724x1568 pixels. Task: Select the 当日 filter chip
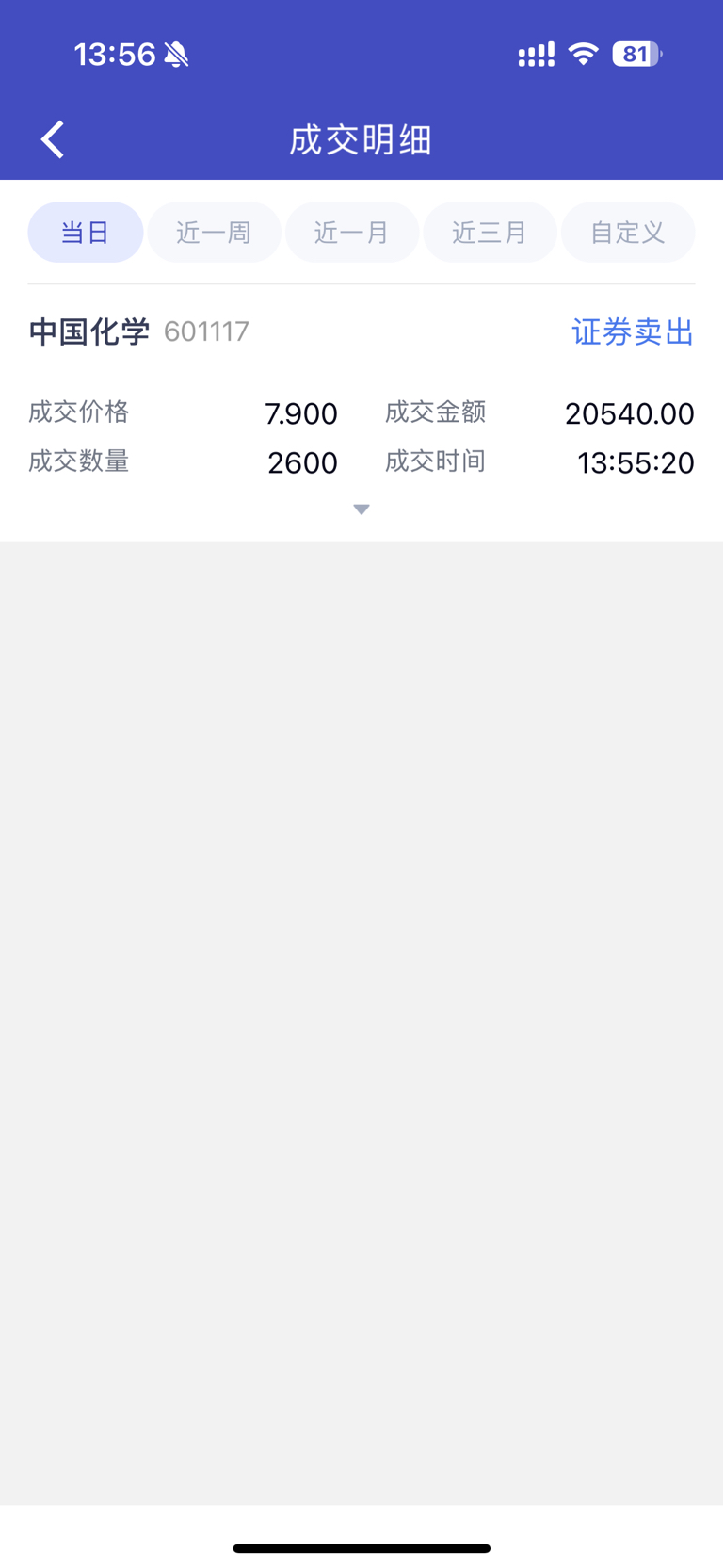tap(86, 233)
